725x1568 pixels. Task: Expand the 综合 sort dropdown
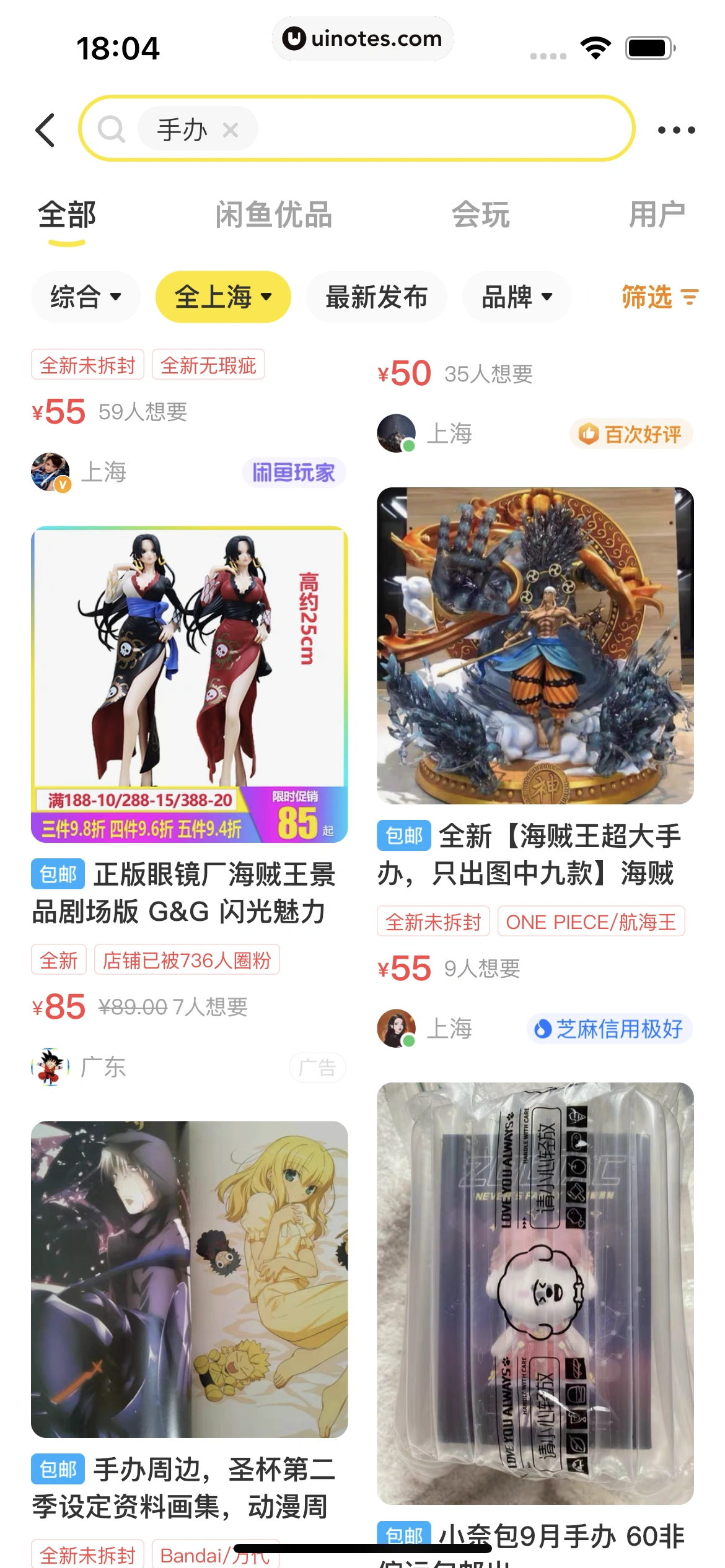(86, 297)
